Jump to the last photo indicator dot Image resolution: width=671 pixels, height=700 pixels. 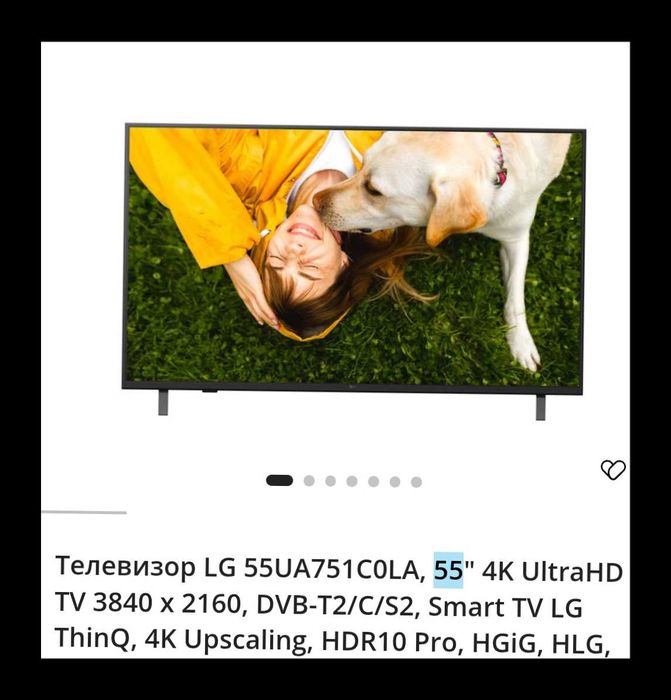click(416, 482)
